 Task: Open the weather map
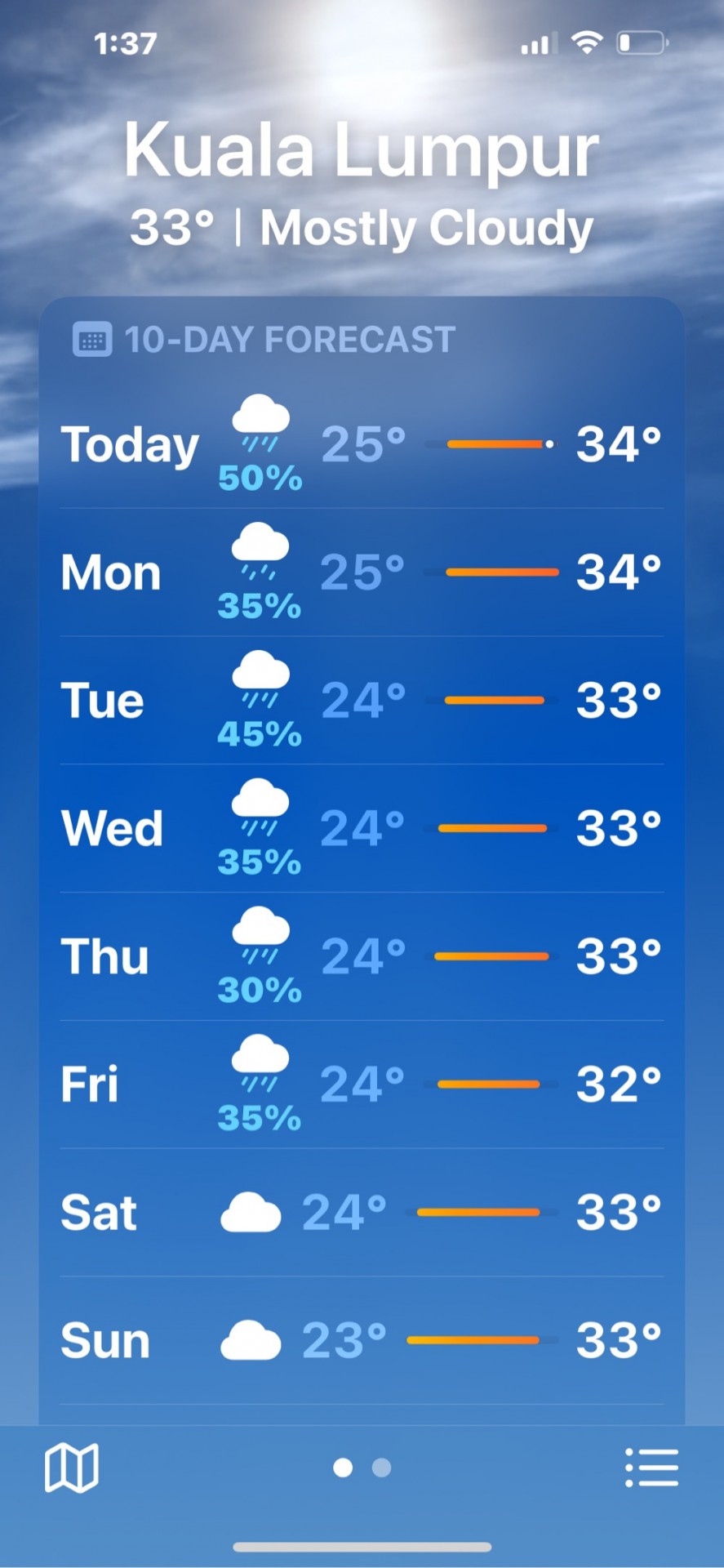pyautogui.click(x=72, y=1468)
